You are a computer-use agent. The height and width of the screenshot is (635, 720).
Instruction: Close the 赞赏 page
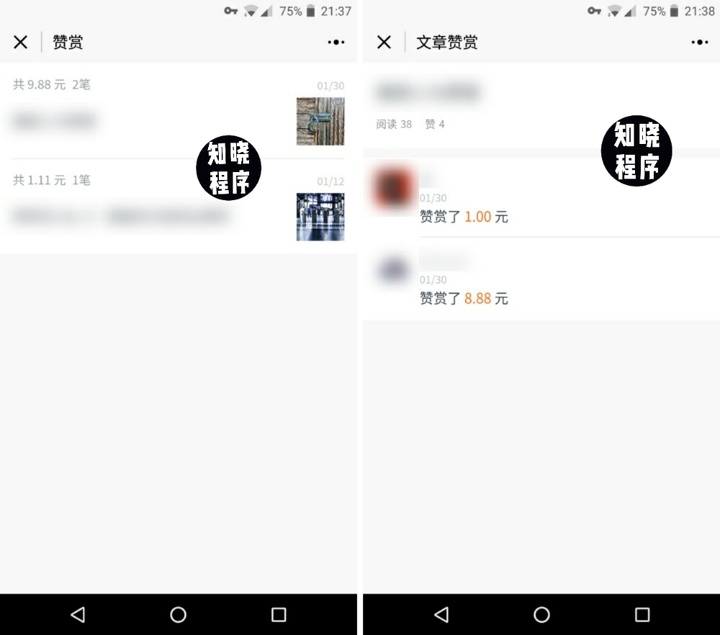(20, 42)
